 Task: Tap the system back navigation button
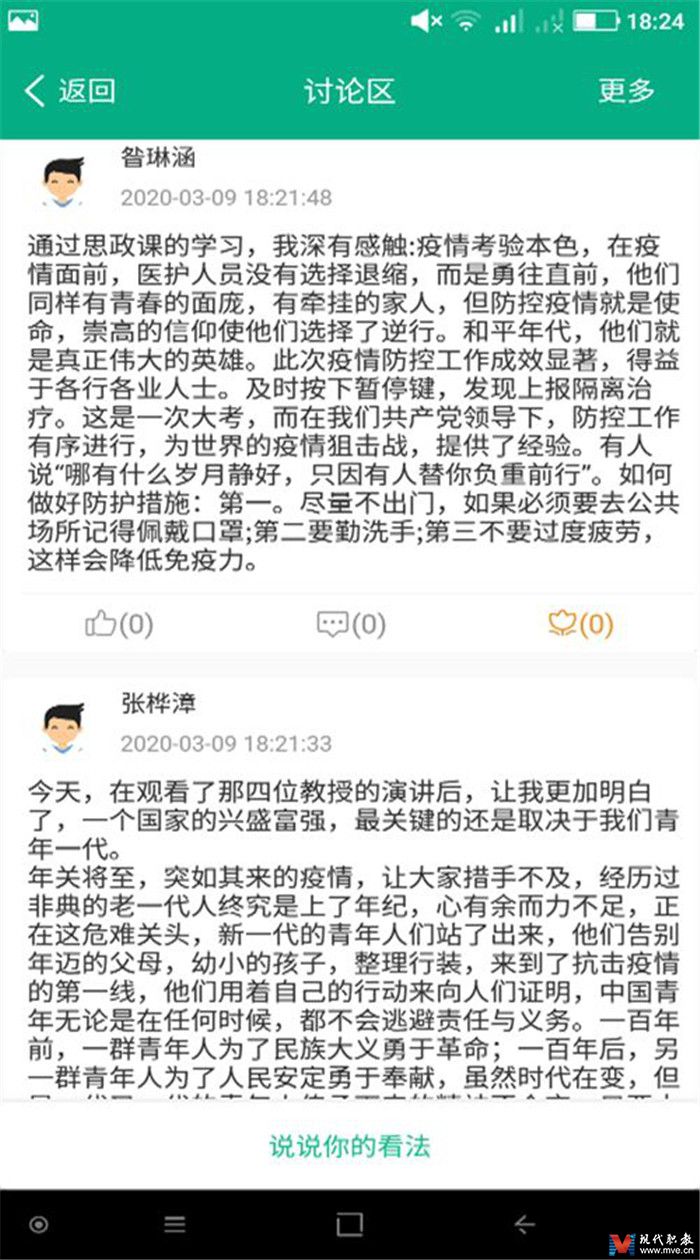524,1224
